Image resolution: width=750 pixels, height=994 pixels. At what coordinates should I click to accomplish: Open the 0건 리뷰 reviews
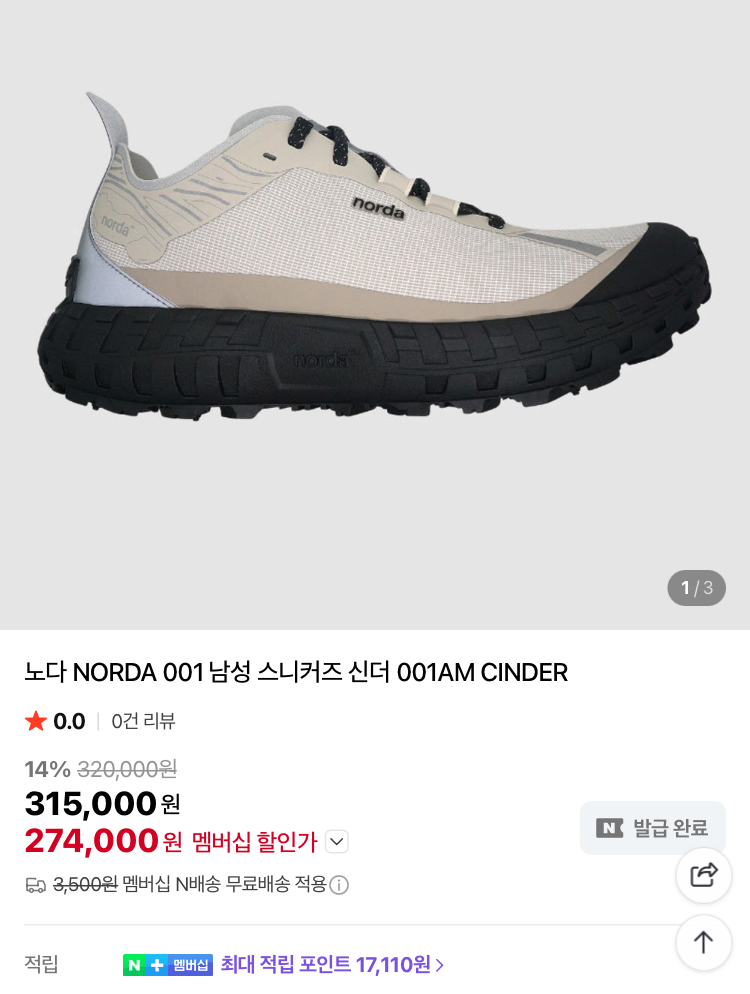143,721
